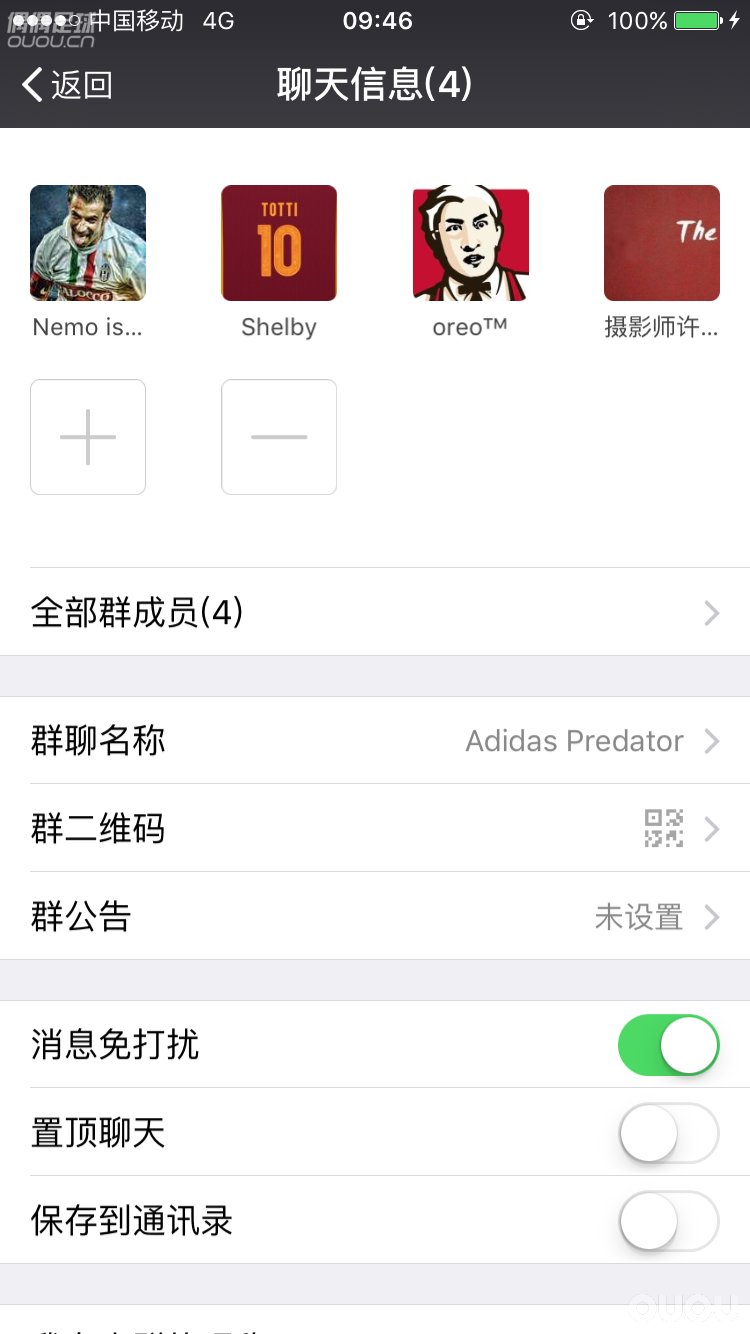Tap the minus icon to remove members
The image size is (750, 1334).
click(x=278, y=436)
